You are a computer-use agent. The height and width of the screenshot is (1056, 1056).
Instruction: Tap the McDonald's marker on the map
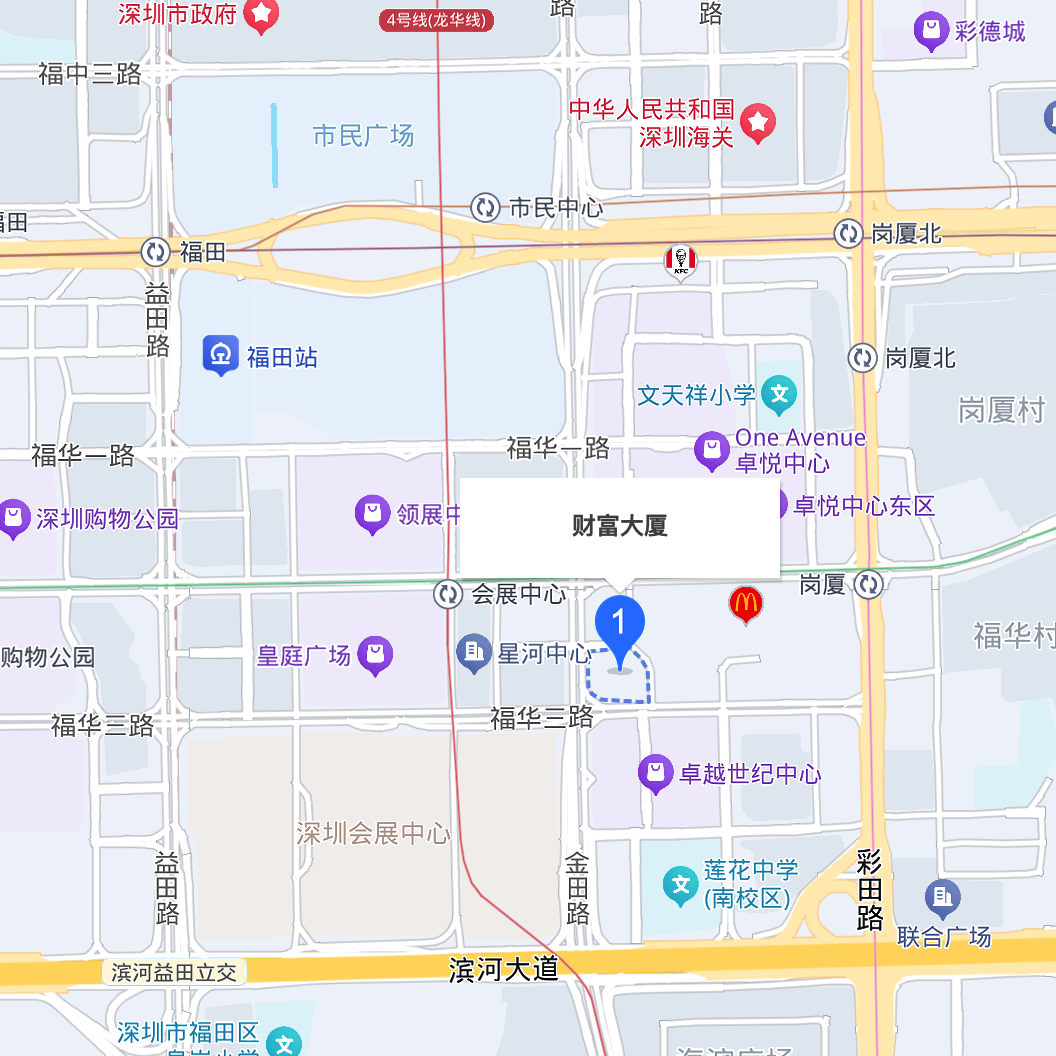(745, 604)
